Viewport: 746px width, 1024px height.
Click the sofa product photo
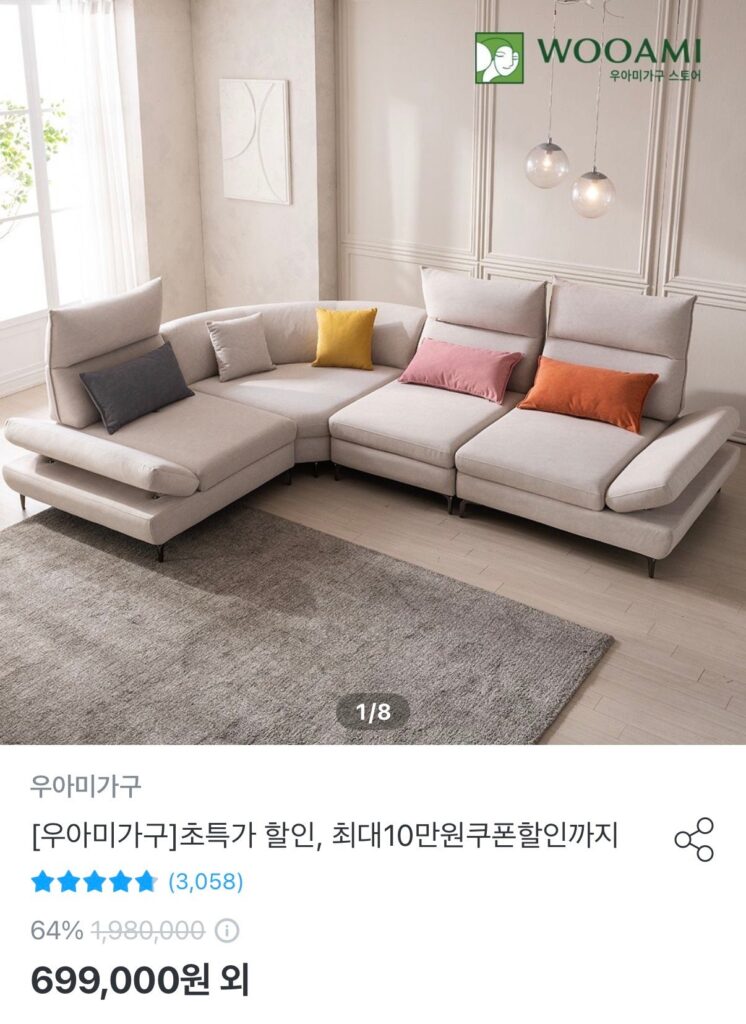[373, 400]
